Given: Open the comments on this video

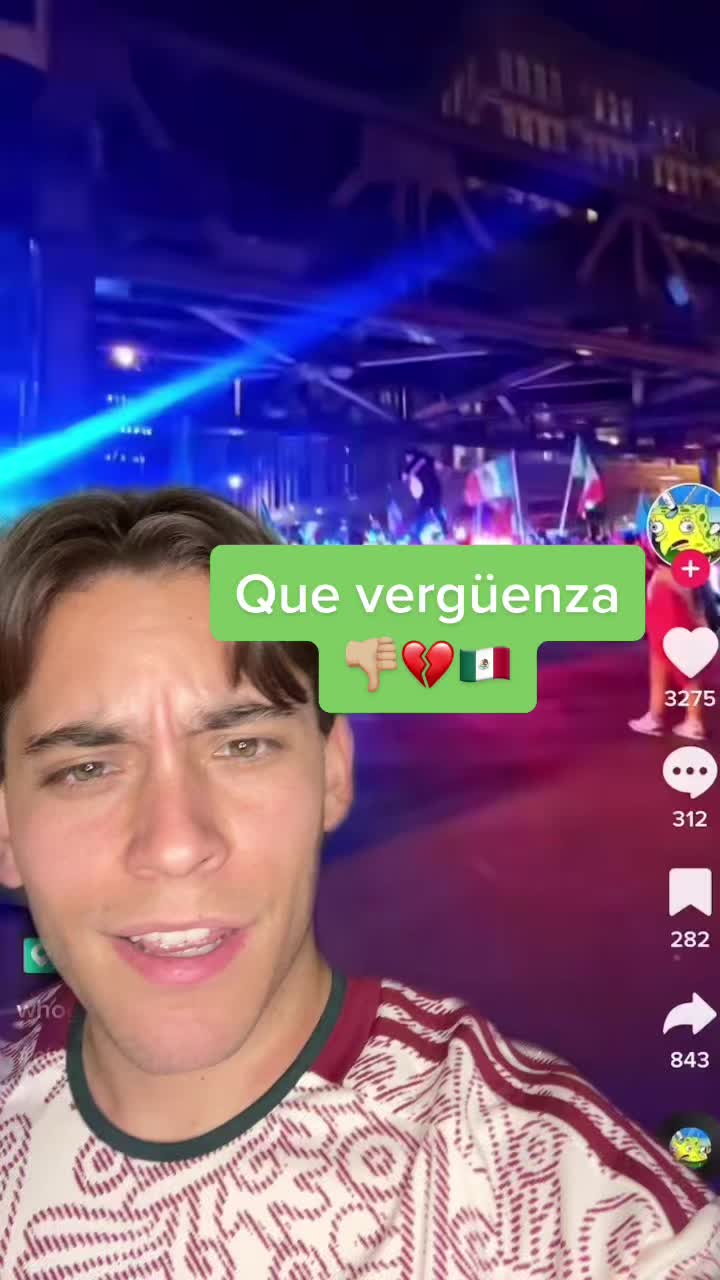Looking at the screenshot, I should pos(690,774).
